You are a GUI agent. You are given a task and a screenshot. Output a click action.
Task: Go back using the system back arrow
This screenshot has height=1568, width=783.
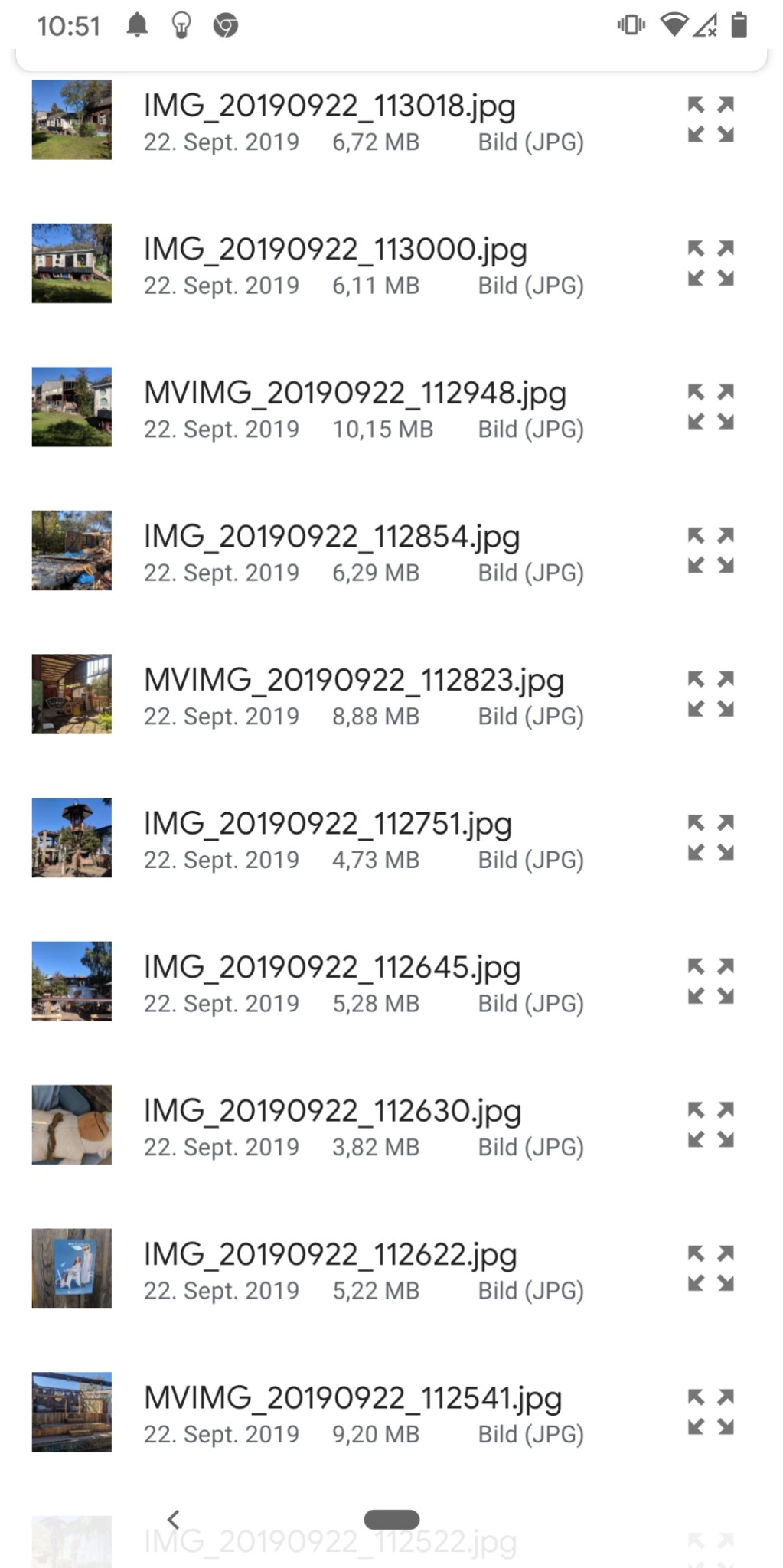coord(174,1519)
